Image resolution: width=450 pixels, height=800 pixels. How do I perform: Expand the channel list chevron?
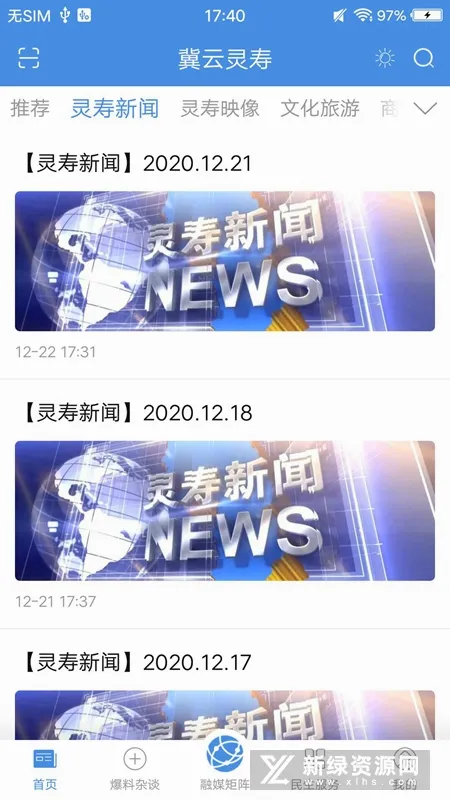point(425,108)
